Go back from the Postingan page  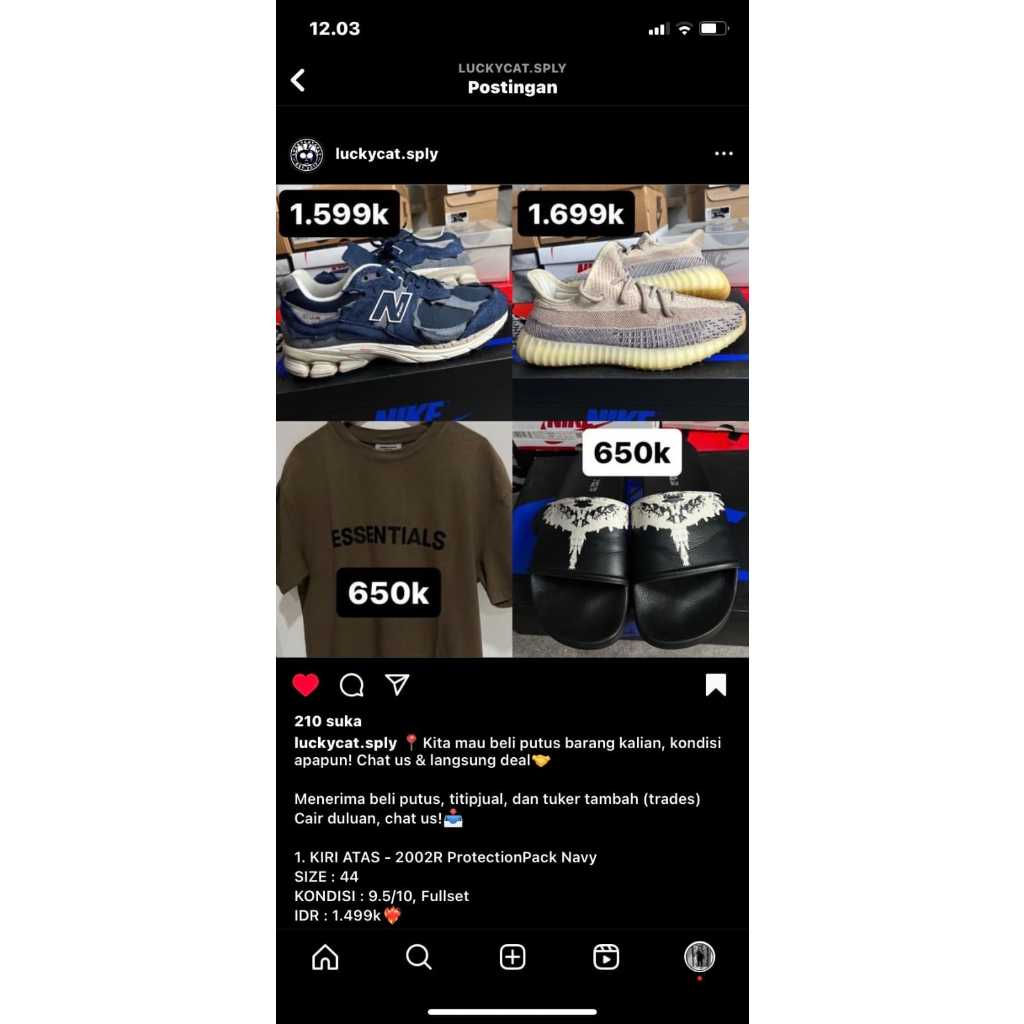click(298, 80)
